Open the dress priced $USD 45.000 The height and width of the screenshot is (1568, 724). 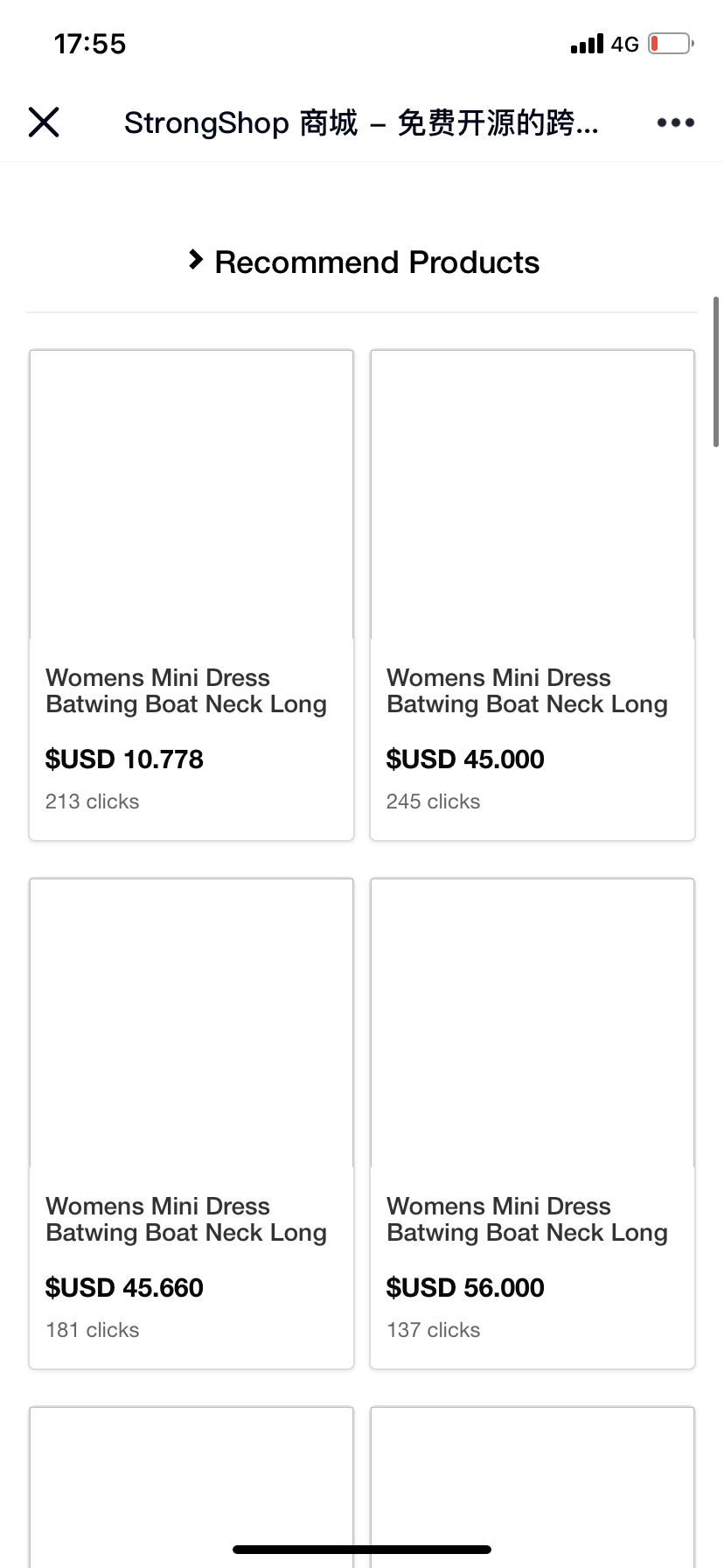(533, 595)
